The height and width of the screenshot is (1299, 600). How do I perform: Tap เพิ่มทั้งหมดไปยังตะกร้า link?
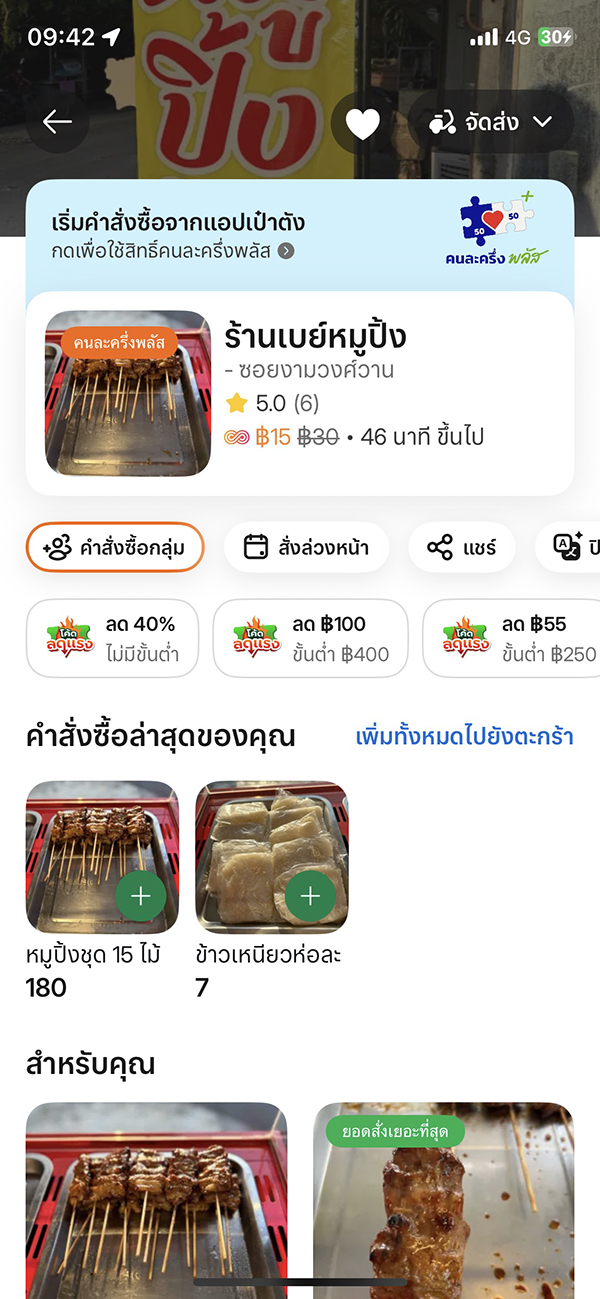(464, 737)
